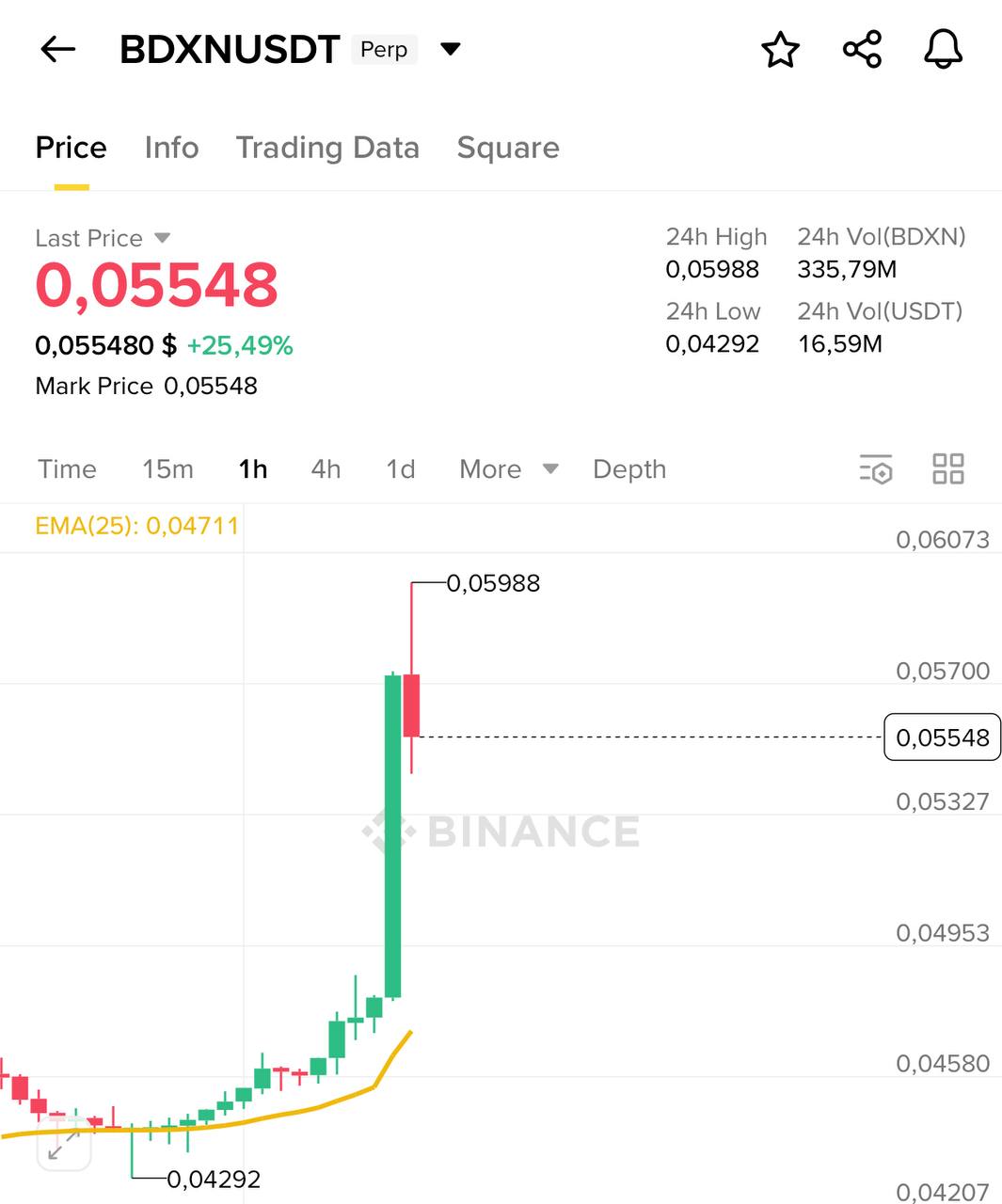Share this trading pair
The height and width of the screenshot is (1204, 1002).
click(x=862, y=49)
